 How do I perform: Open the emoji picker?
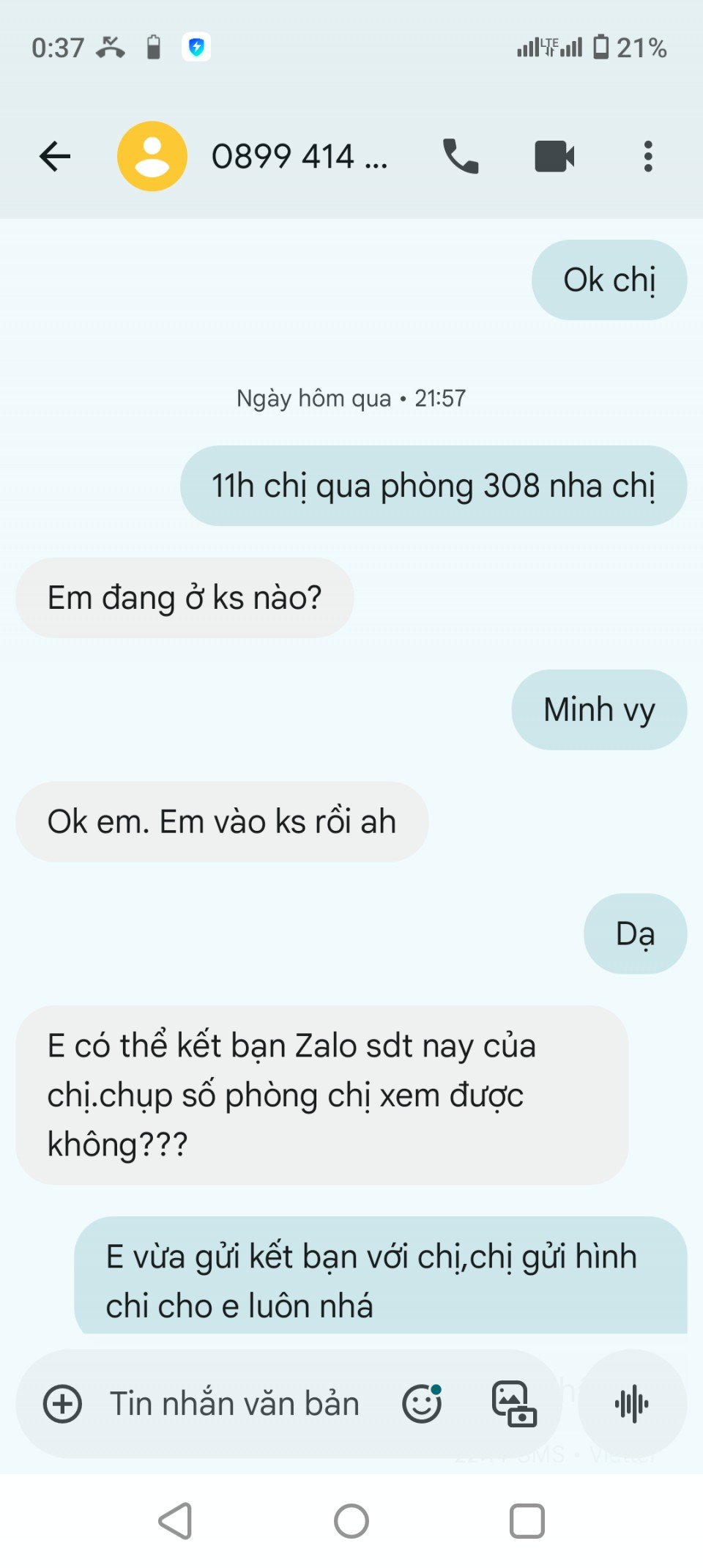422,1405
